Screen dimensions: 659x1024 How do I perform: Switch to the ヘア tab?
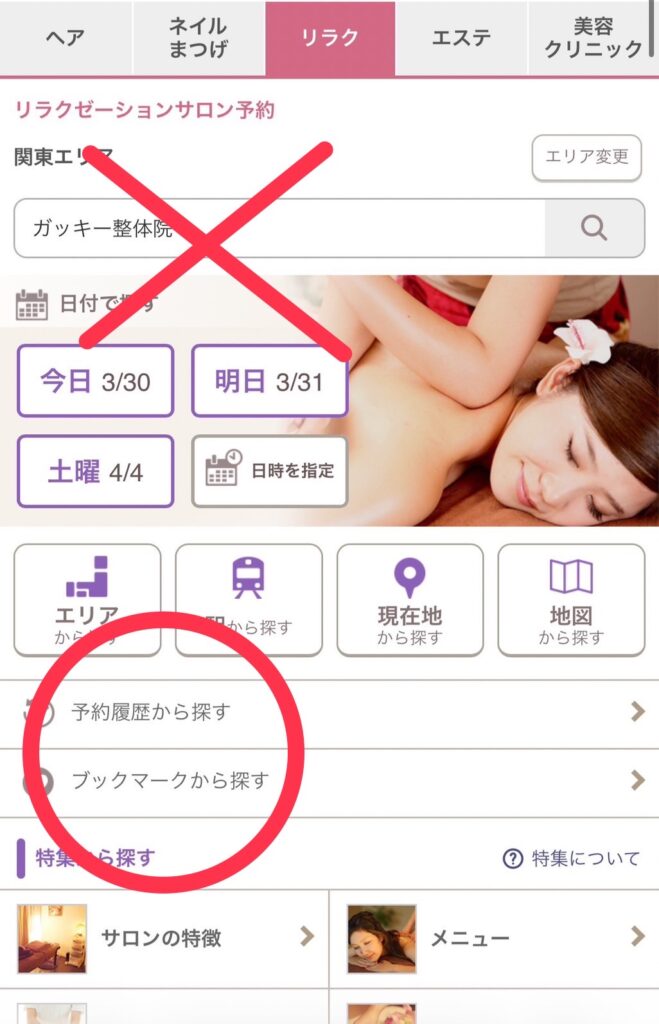point(65,38)
